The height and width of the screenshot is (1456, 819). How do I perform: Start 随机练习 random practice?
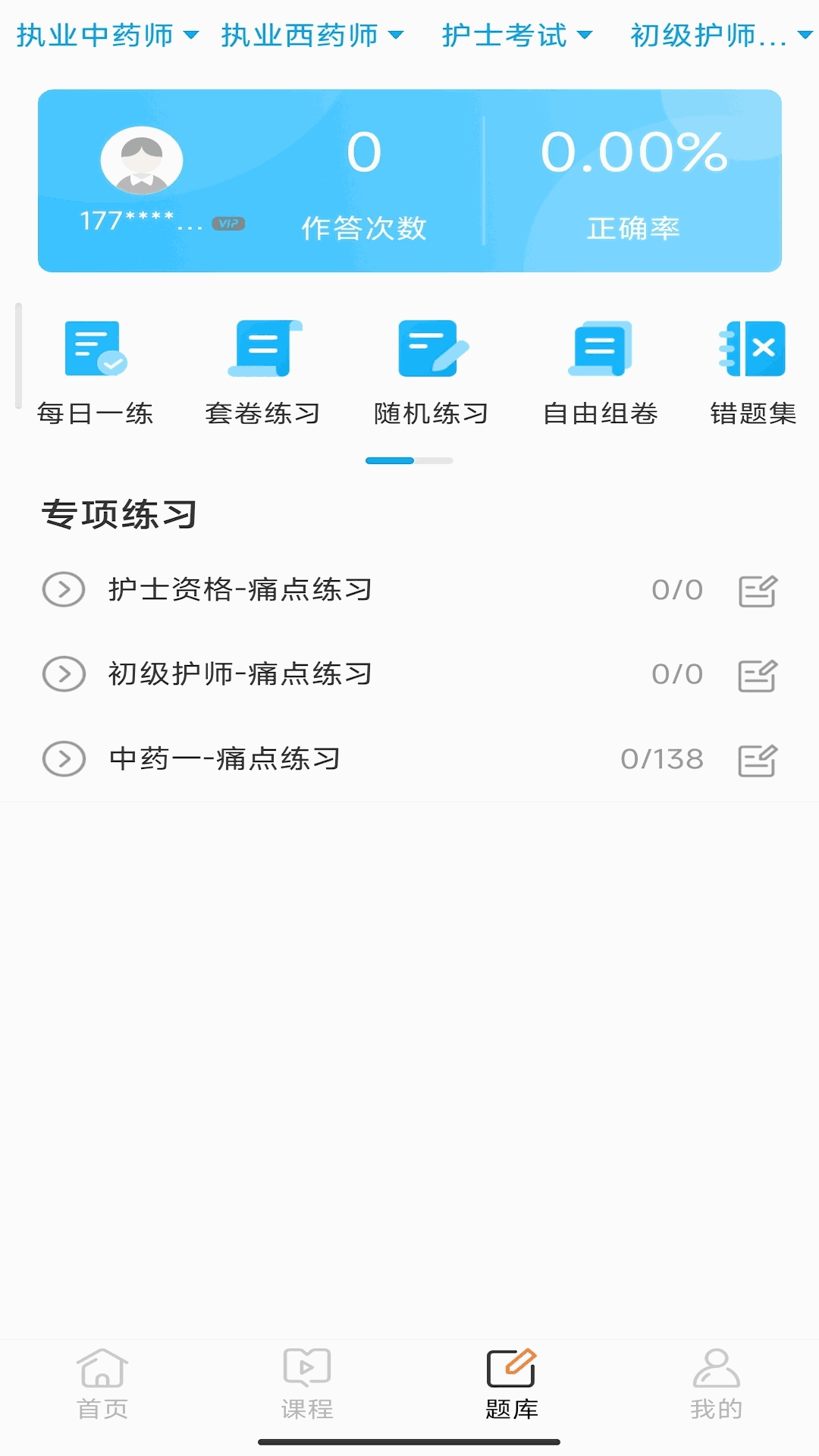(431, 372)
